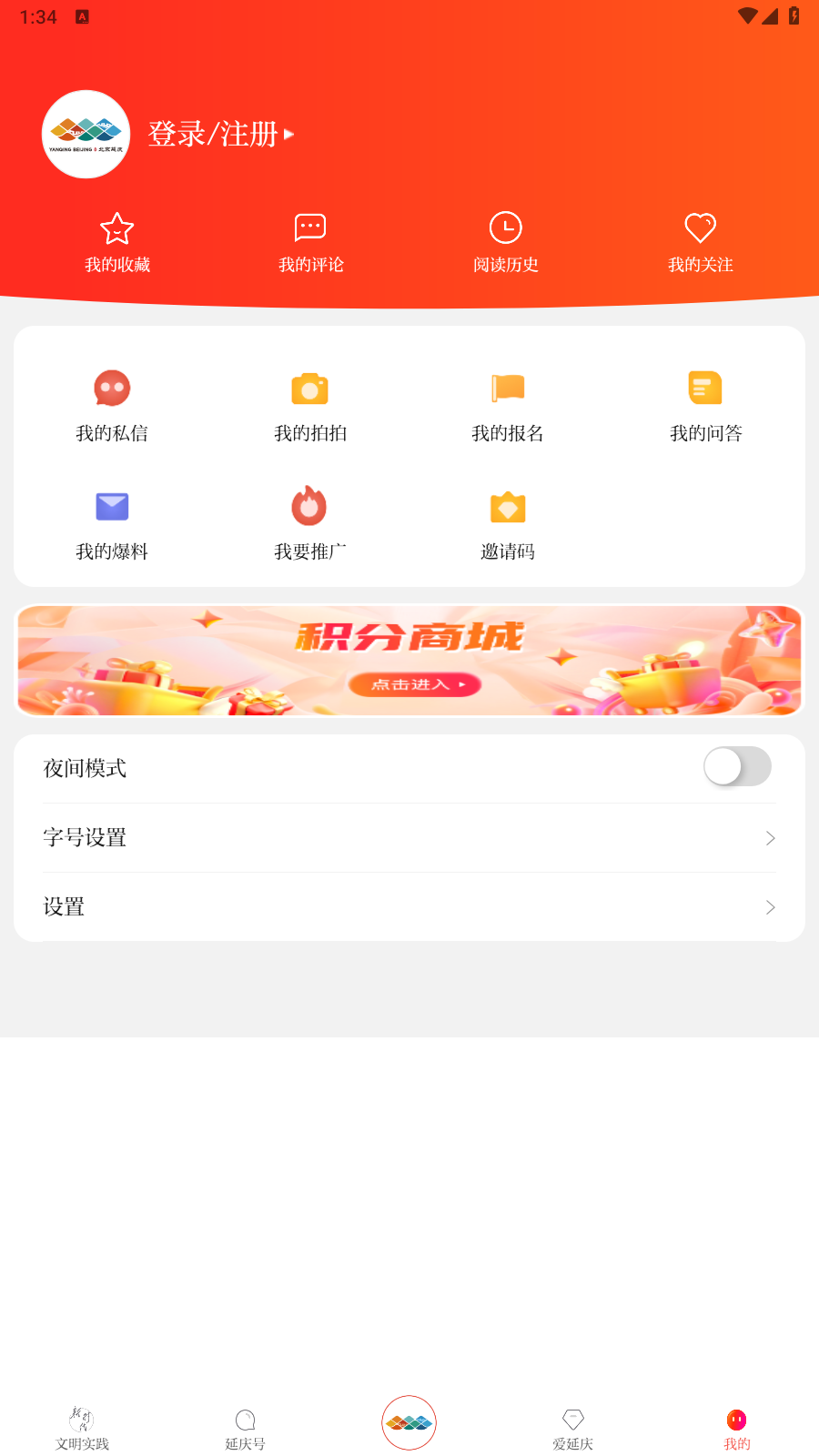Open 我的问答 Q&A
Screen dimensions: 819x1456
tap(705, 406)
